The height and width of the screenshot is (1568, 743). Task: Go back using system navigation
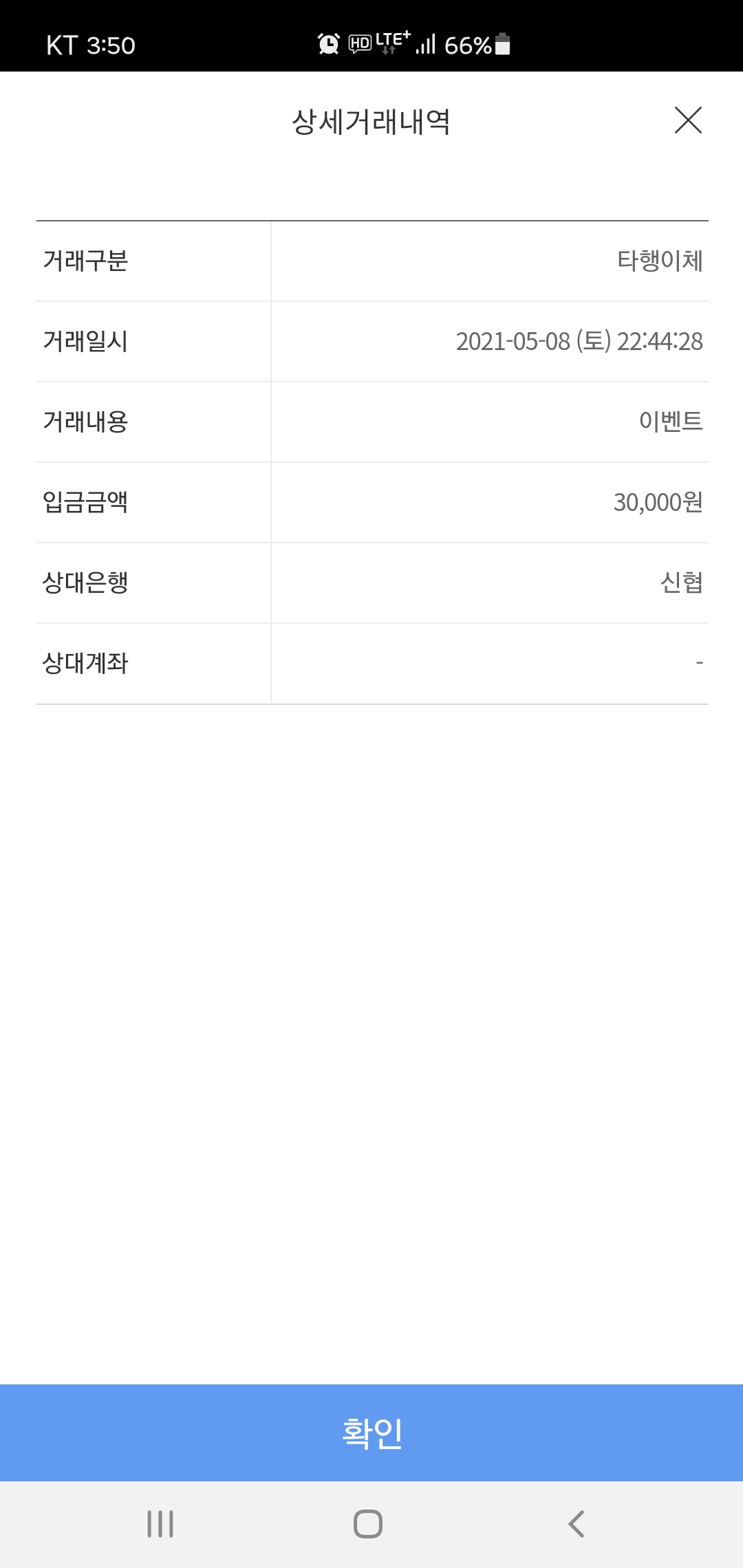click(577, 1524)
